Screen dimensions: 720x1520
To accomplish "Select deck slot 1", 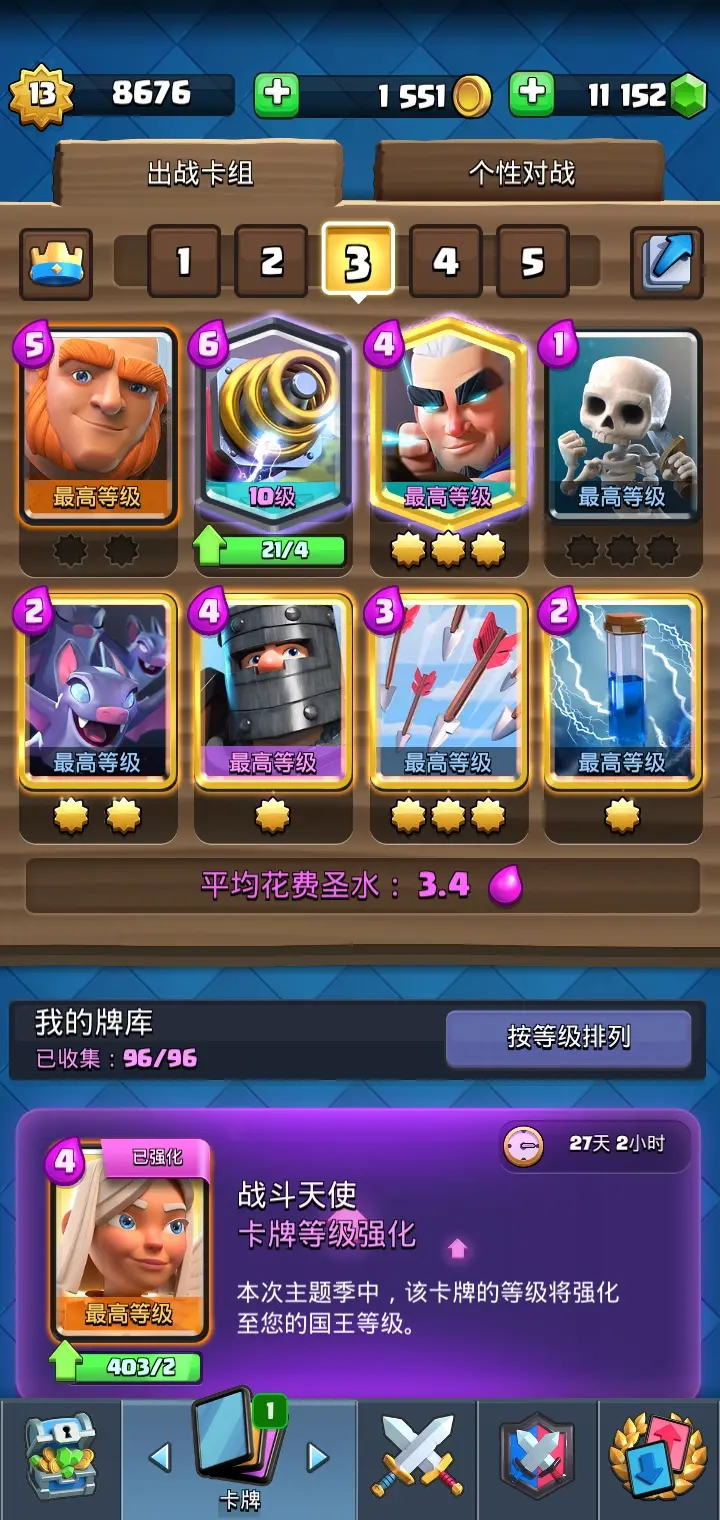I will (184, 262).
